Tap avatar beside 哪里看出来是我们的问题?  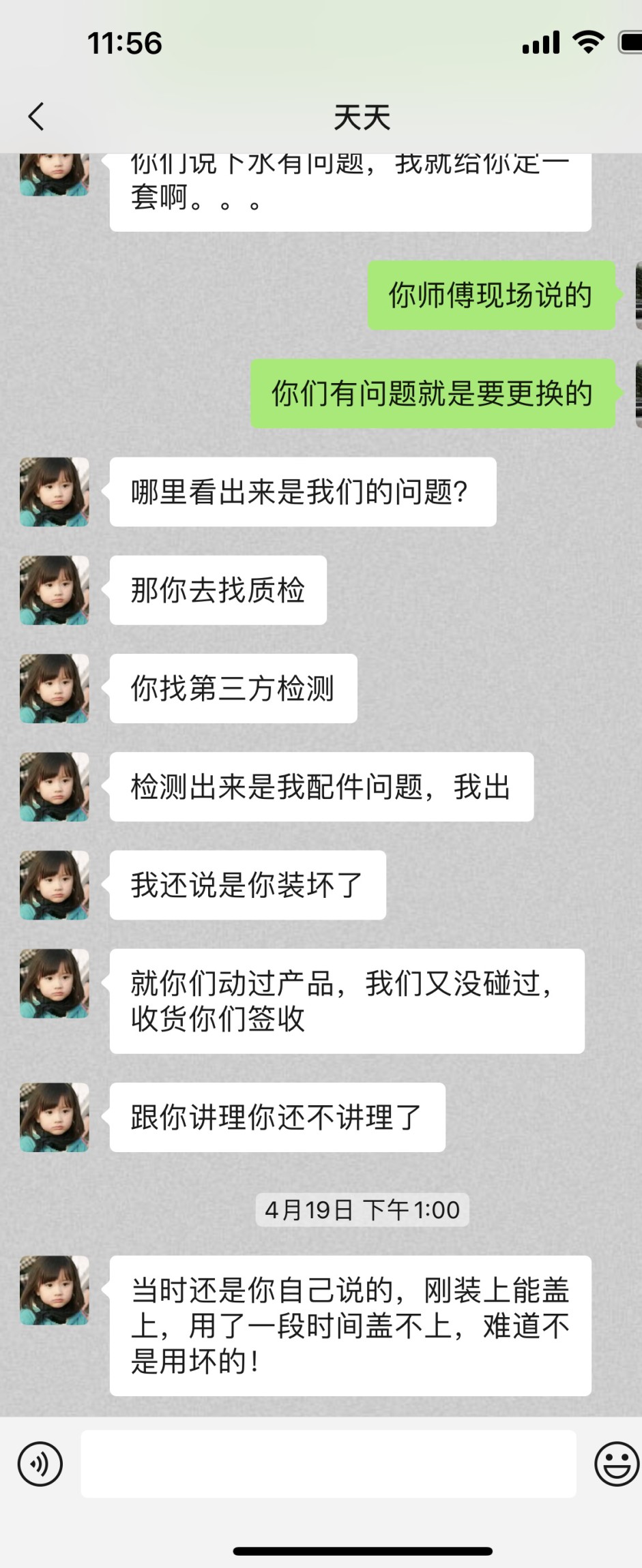[55, 492]
